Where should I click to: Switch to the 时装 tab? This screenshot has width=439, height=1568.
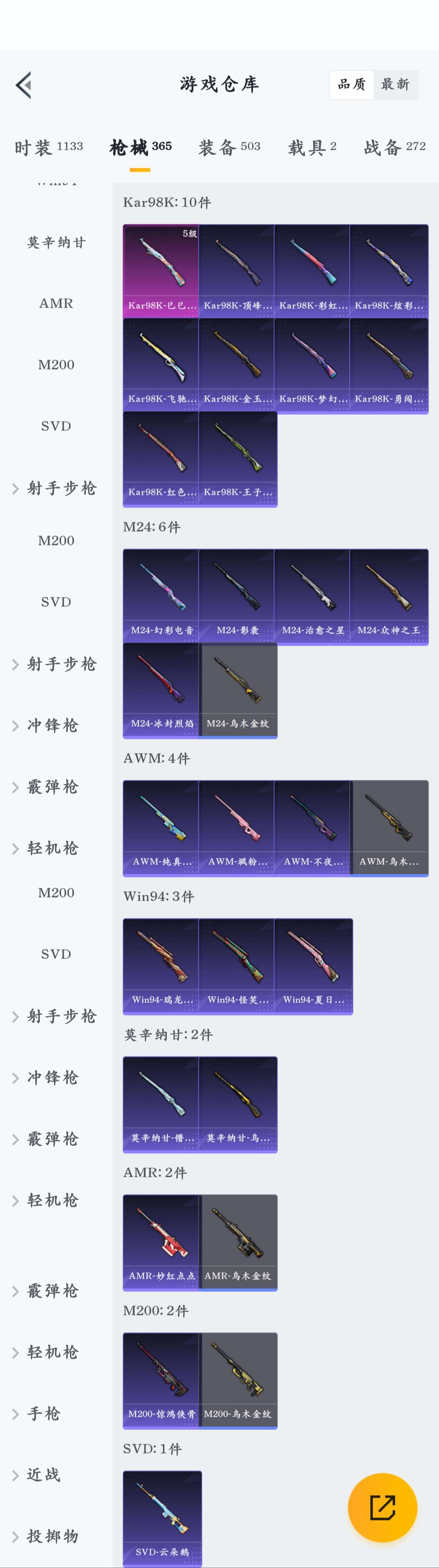[49, 147]
